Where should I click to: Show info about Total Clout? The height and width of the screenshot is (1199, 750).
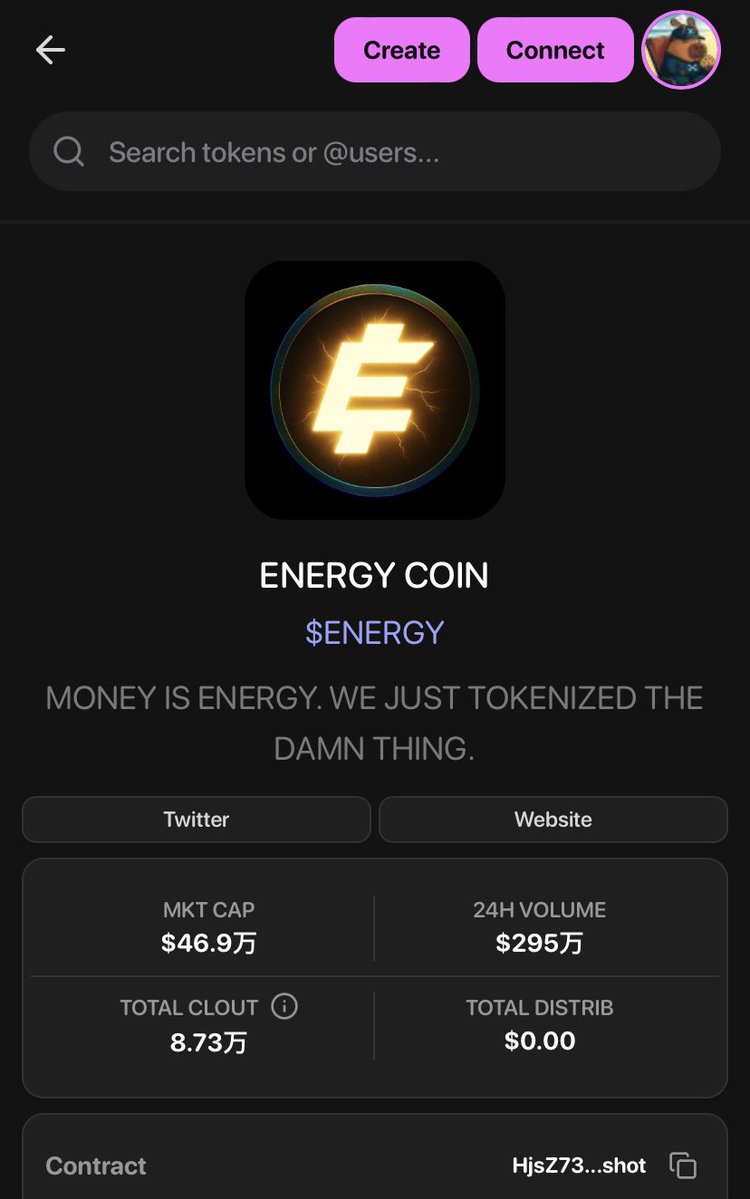click(x=285, y=1006)
